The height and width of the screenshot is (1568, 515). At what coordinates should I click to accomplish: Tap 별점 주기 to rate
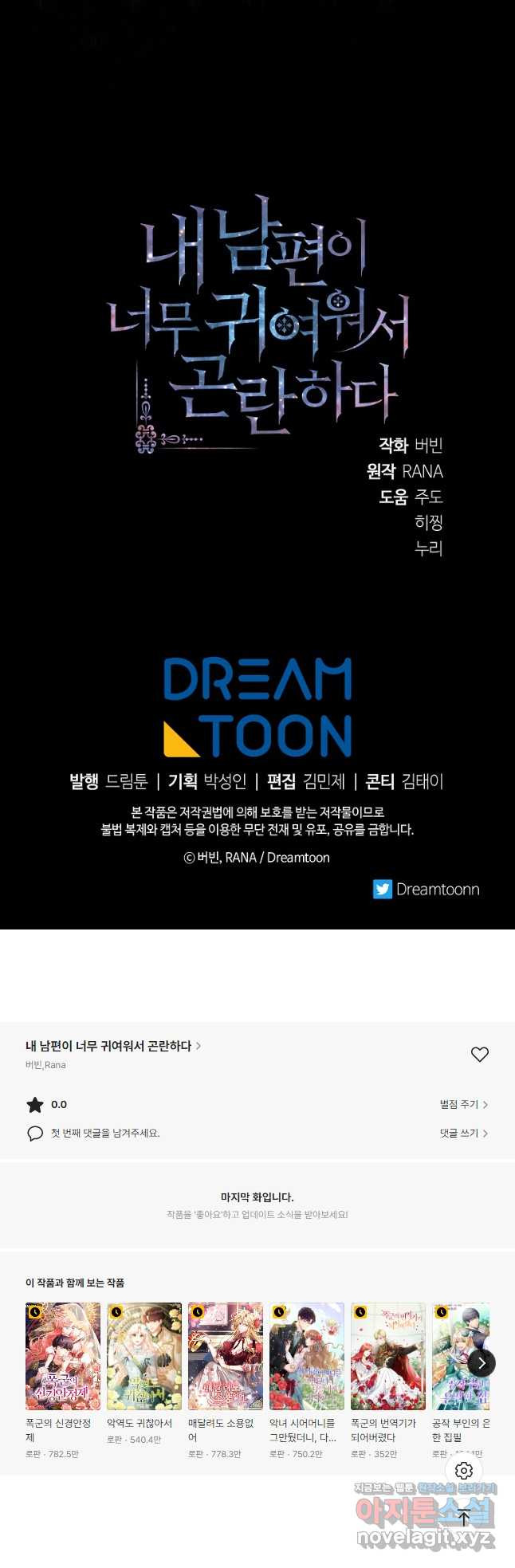(463, 1104)
